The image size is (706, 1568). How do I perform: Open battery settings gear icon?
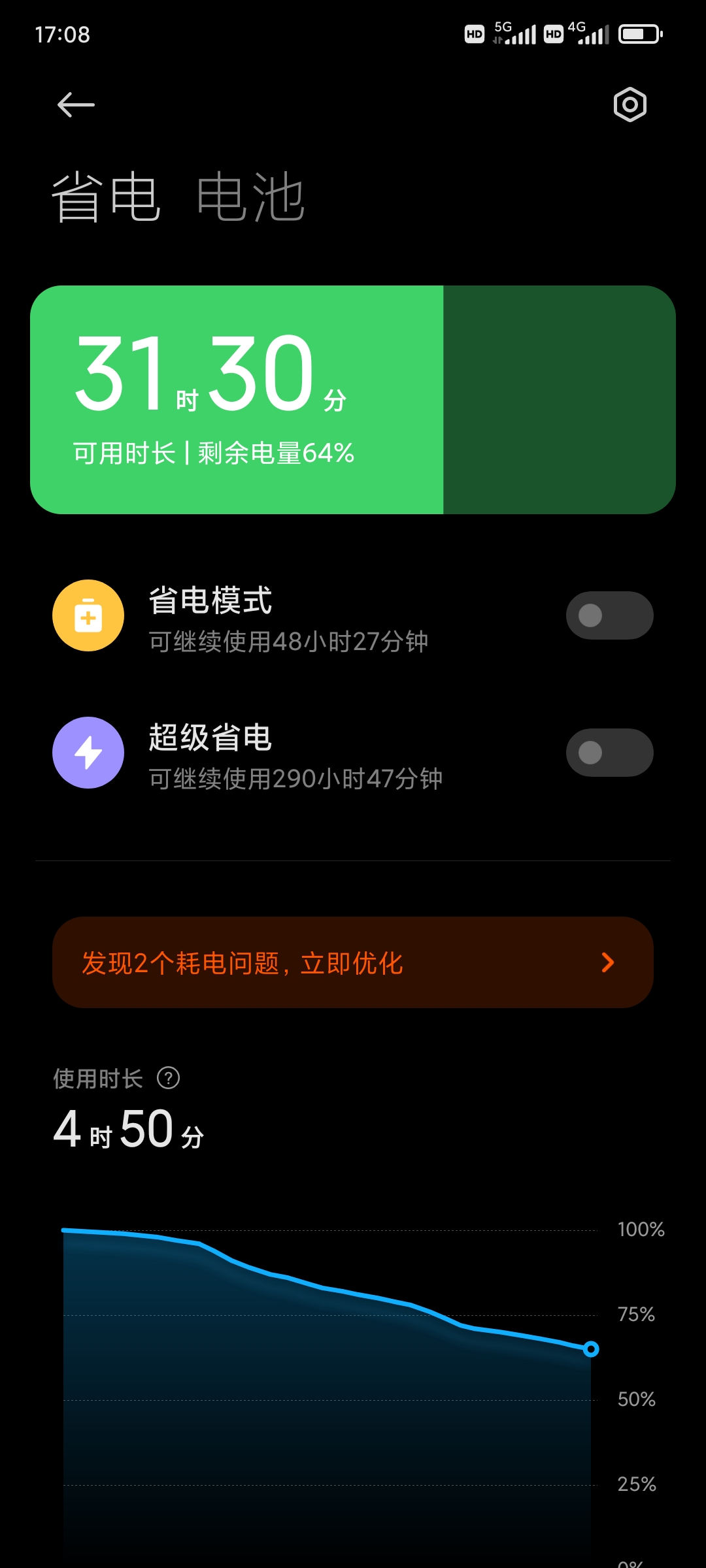630,105
